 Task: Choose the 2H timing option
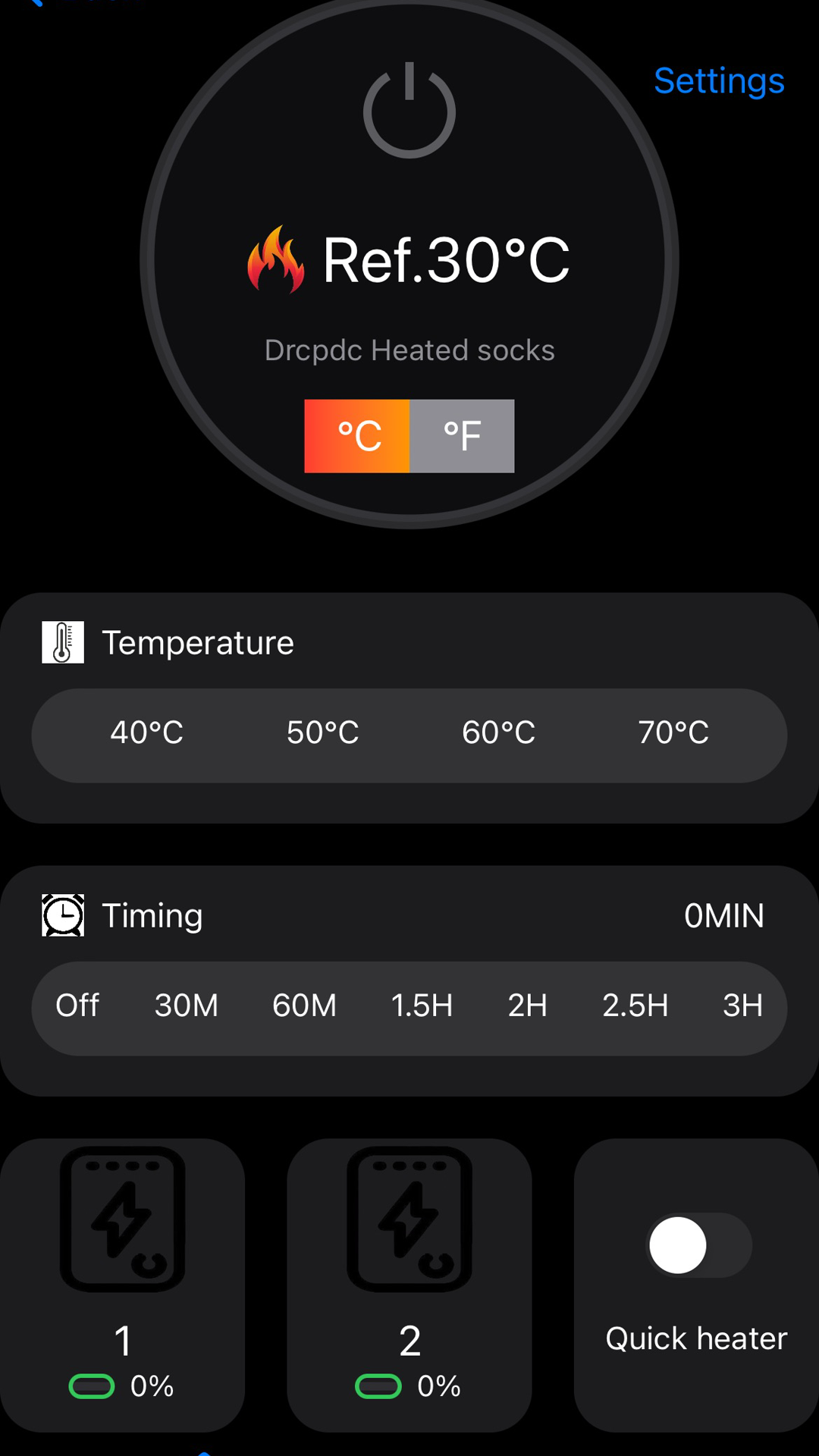[x=528, y=1006]
